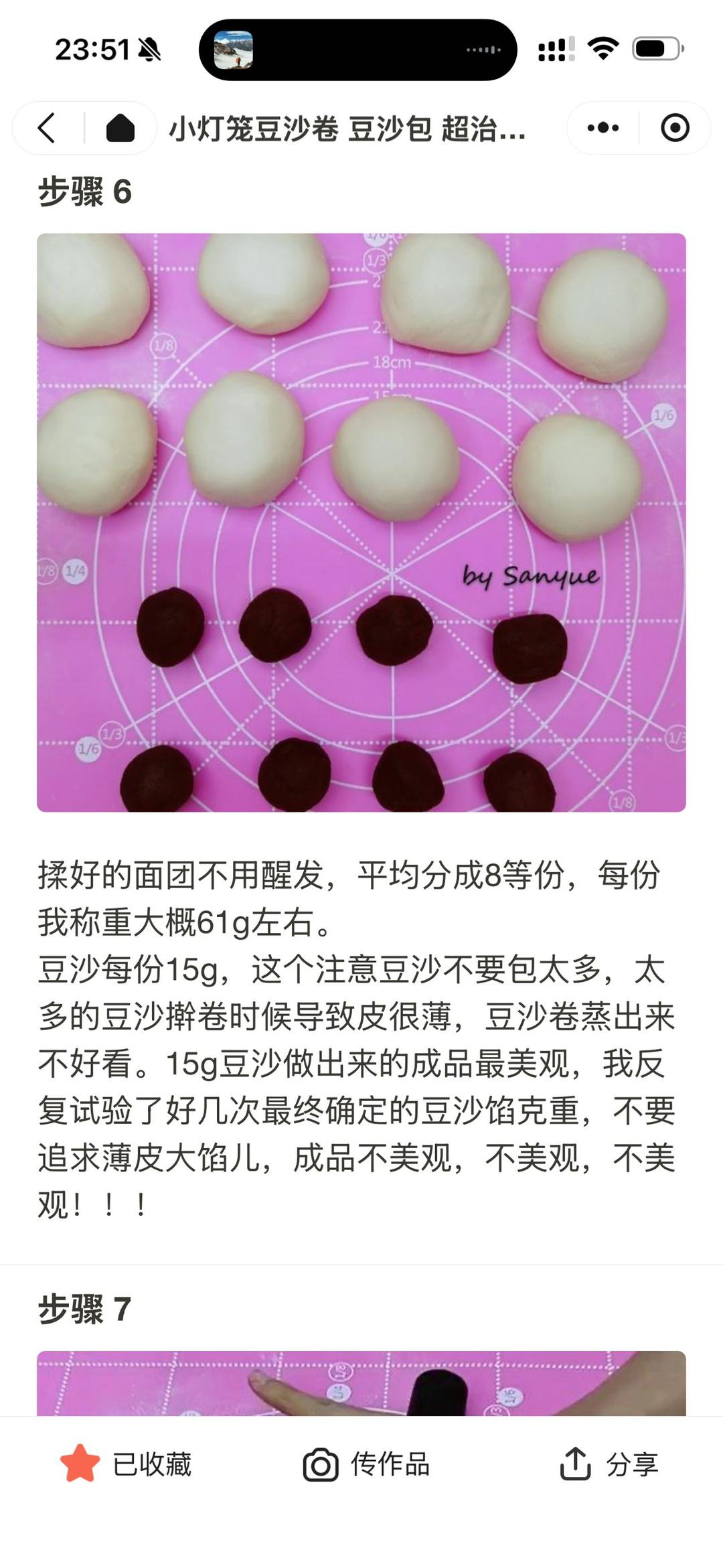The width and height of the screenshot is (723, 1568).
Task: Share this recipe via 分享
Action: coord(609,1464)
